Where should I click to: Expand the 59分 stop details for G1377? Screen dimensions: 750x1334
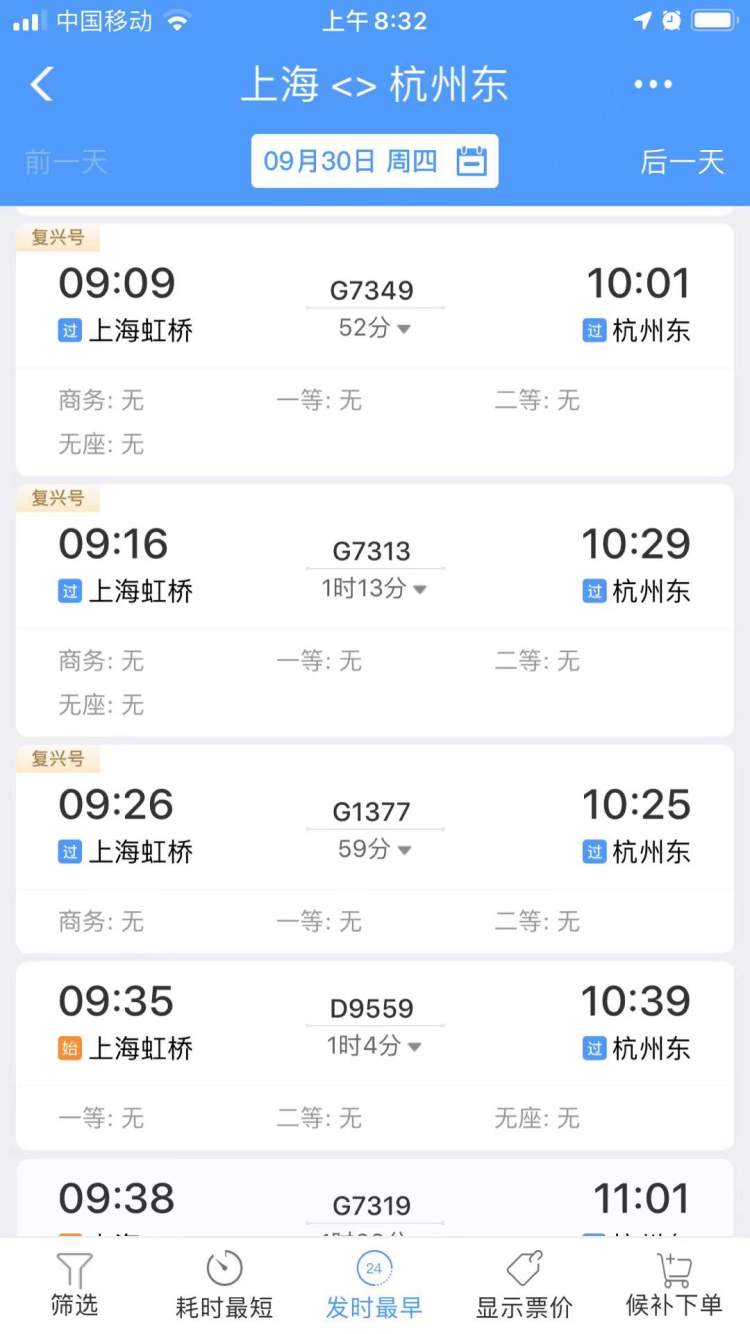tap(374, 849)
